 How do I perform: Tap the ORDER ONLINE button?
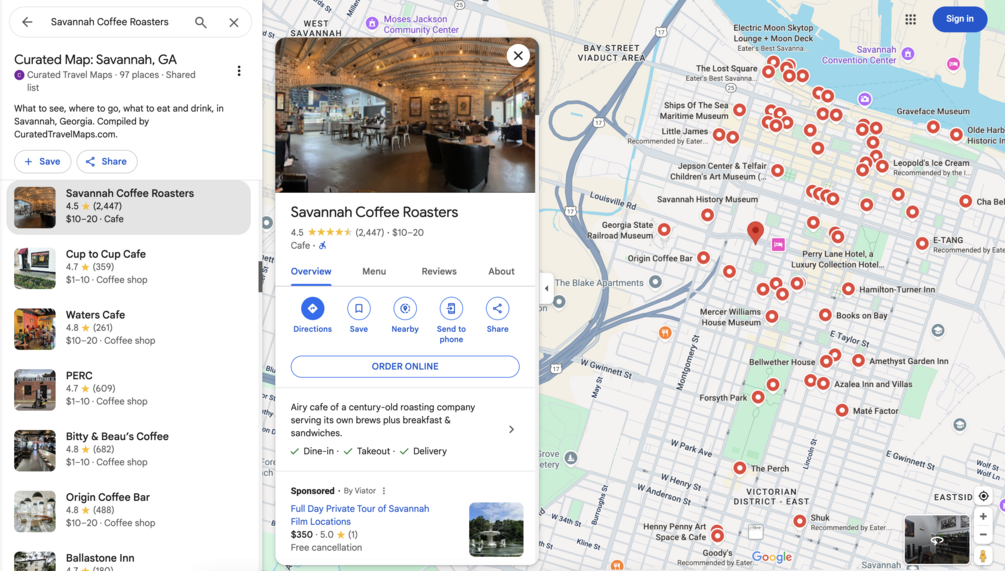(405, 367)
